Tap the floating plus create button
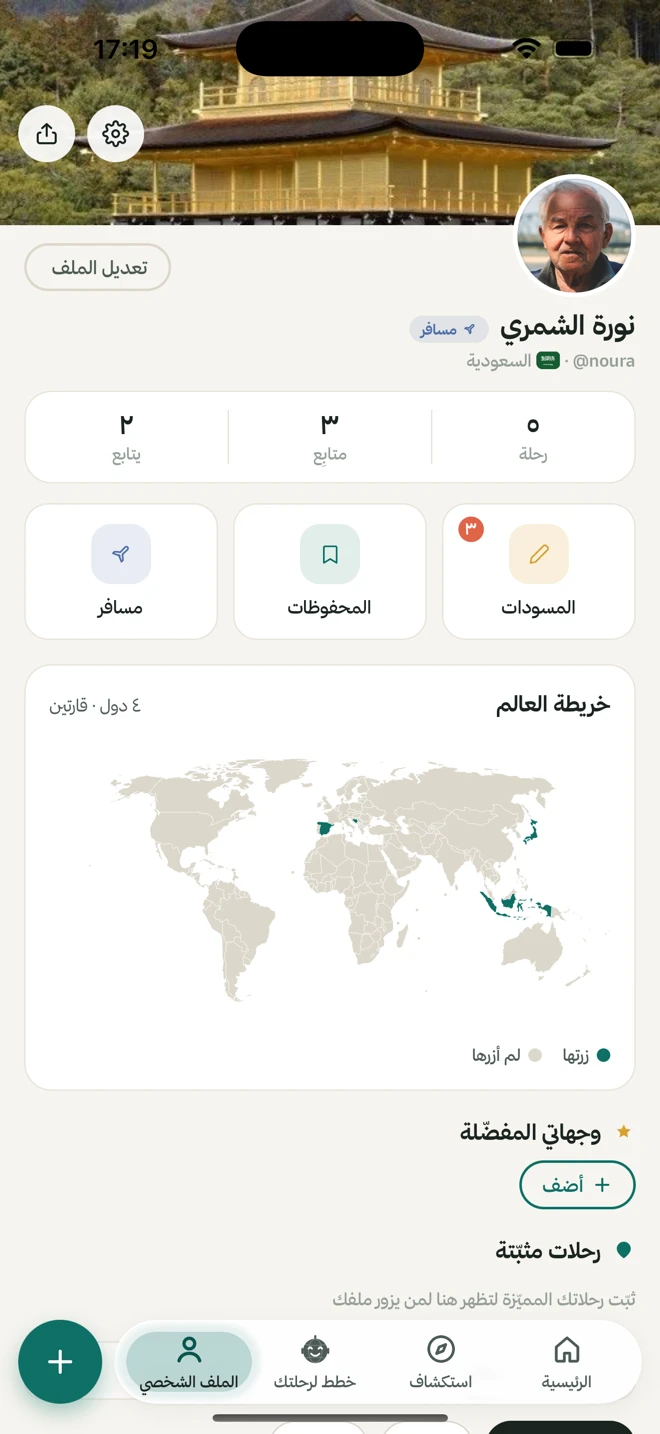Viewport: 660px width, 1434px height. [60, 1362]
